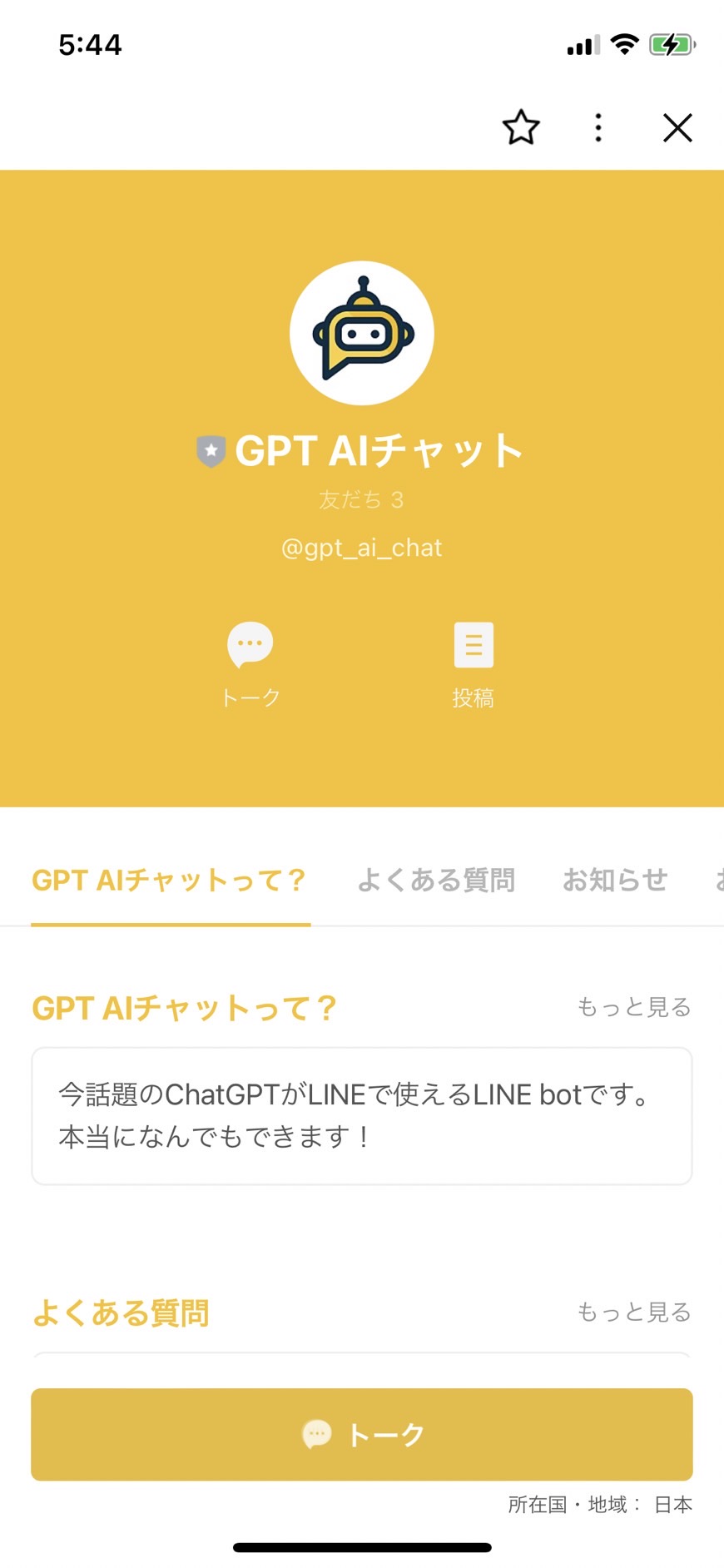Switch to the GPT AIチャットって？ tab
Viewport: 724px width, 1568px height.
(x=170, y=881)
